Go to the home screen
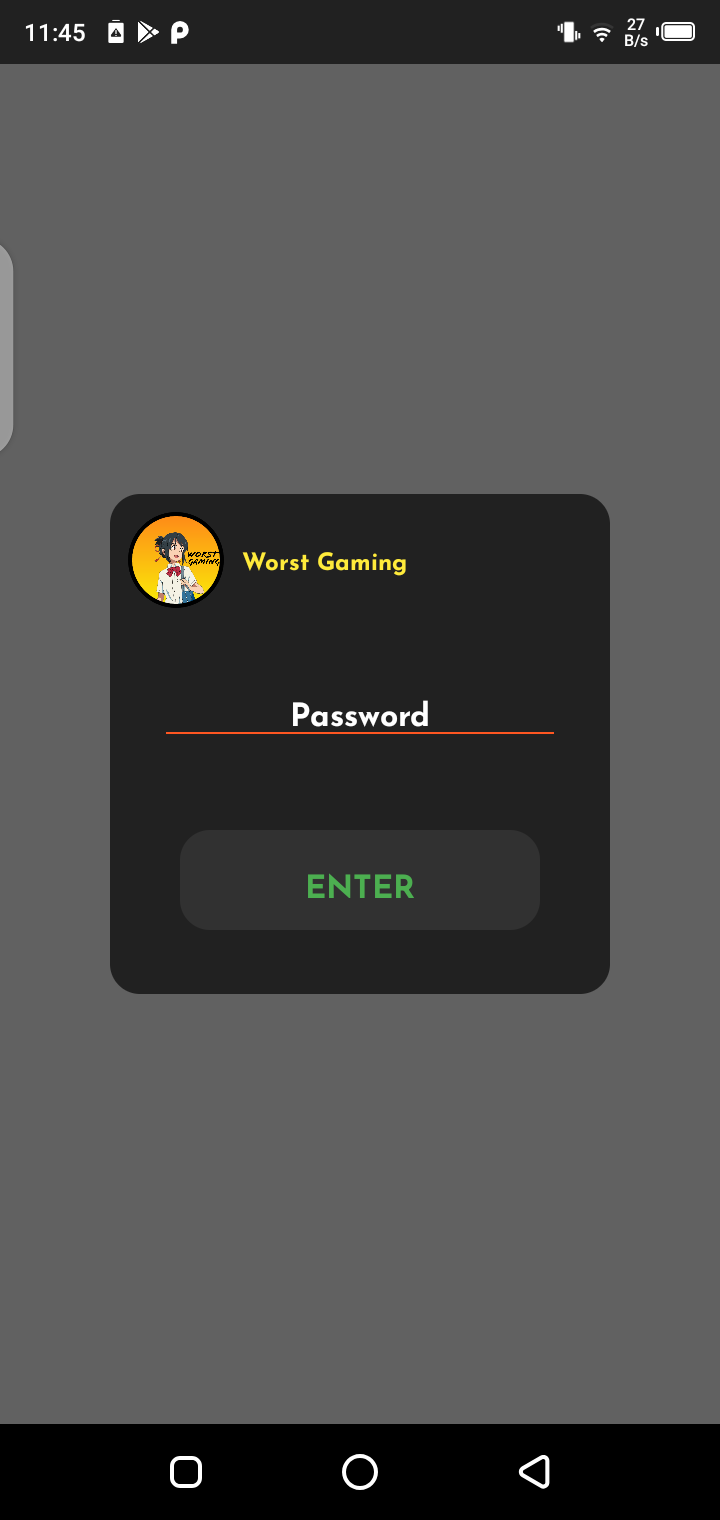Viewport: 720px width, 1520px height. [360, 1472]
